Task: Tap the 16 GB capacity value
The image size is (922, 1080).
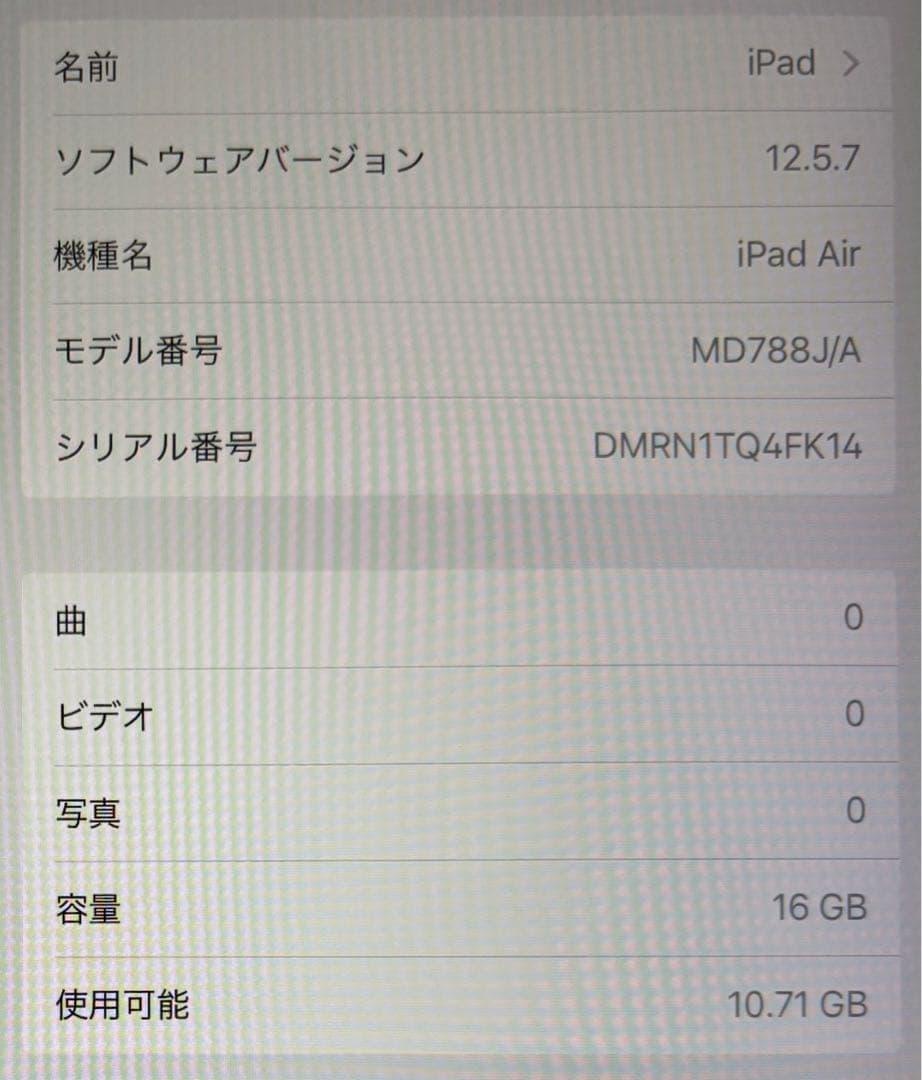Action: click(x=820, y=909)
